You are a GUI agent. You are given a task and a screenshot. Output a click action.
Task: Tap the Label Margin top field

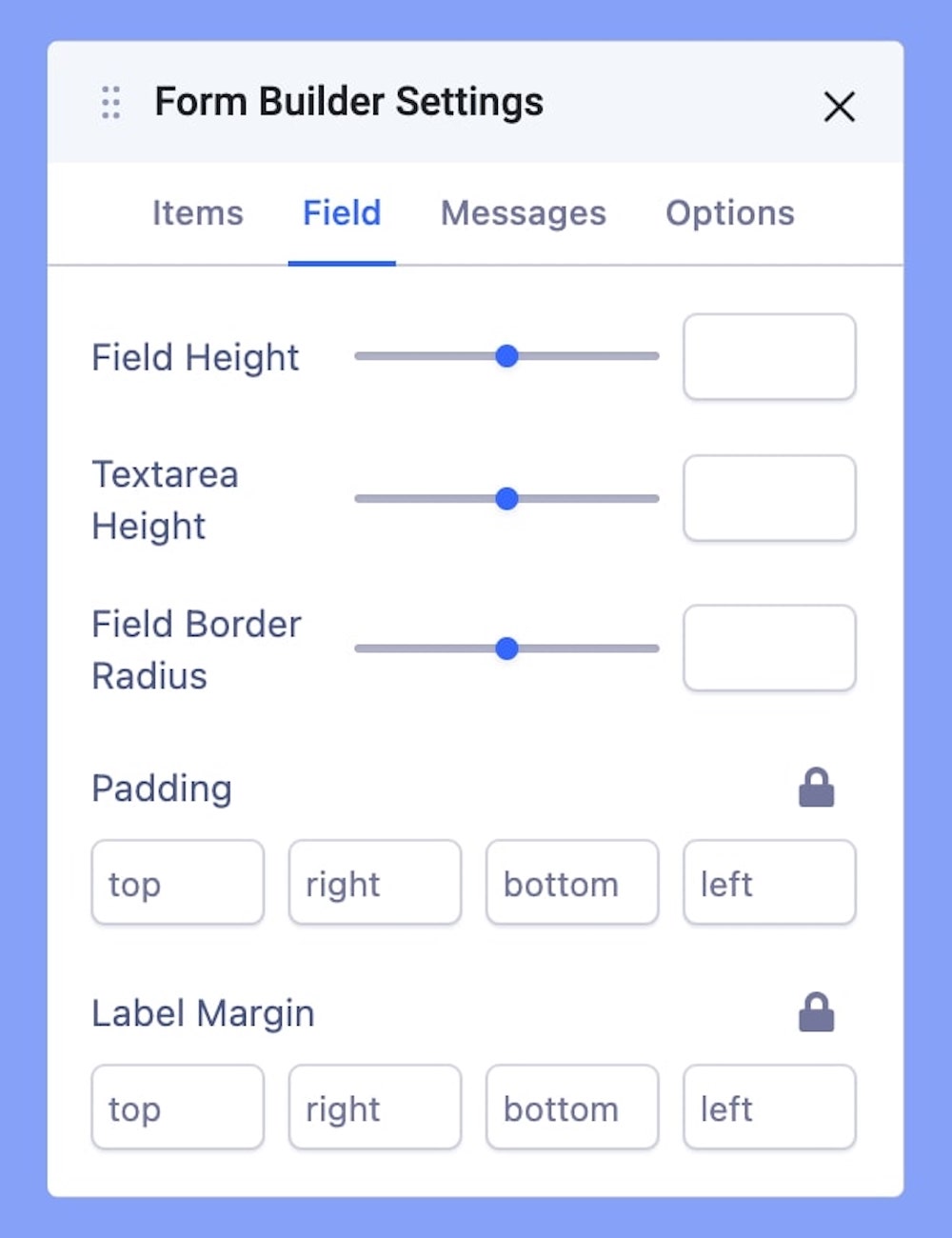[178, 1108]
